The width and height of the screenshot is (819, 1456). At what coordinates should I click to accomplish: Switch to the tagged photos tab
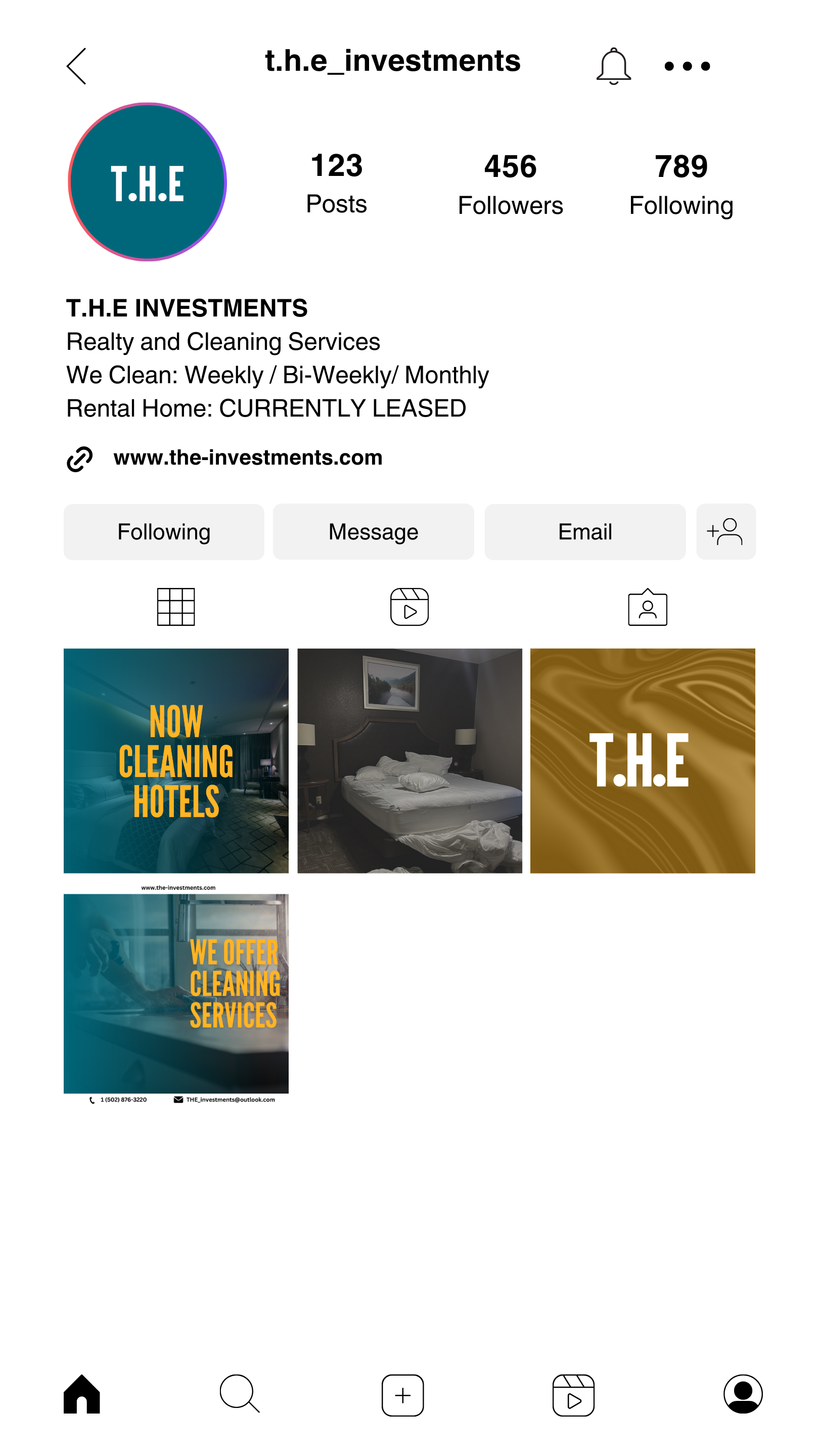(647, 608)
